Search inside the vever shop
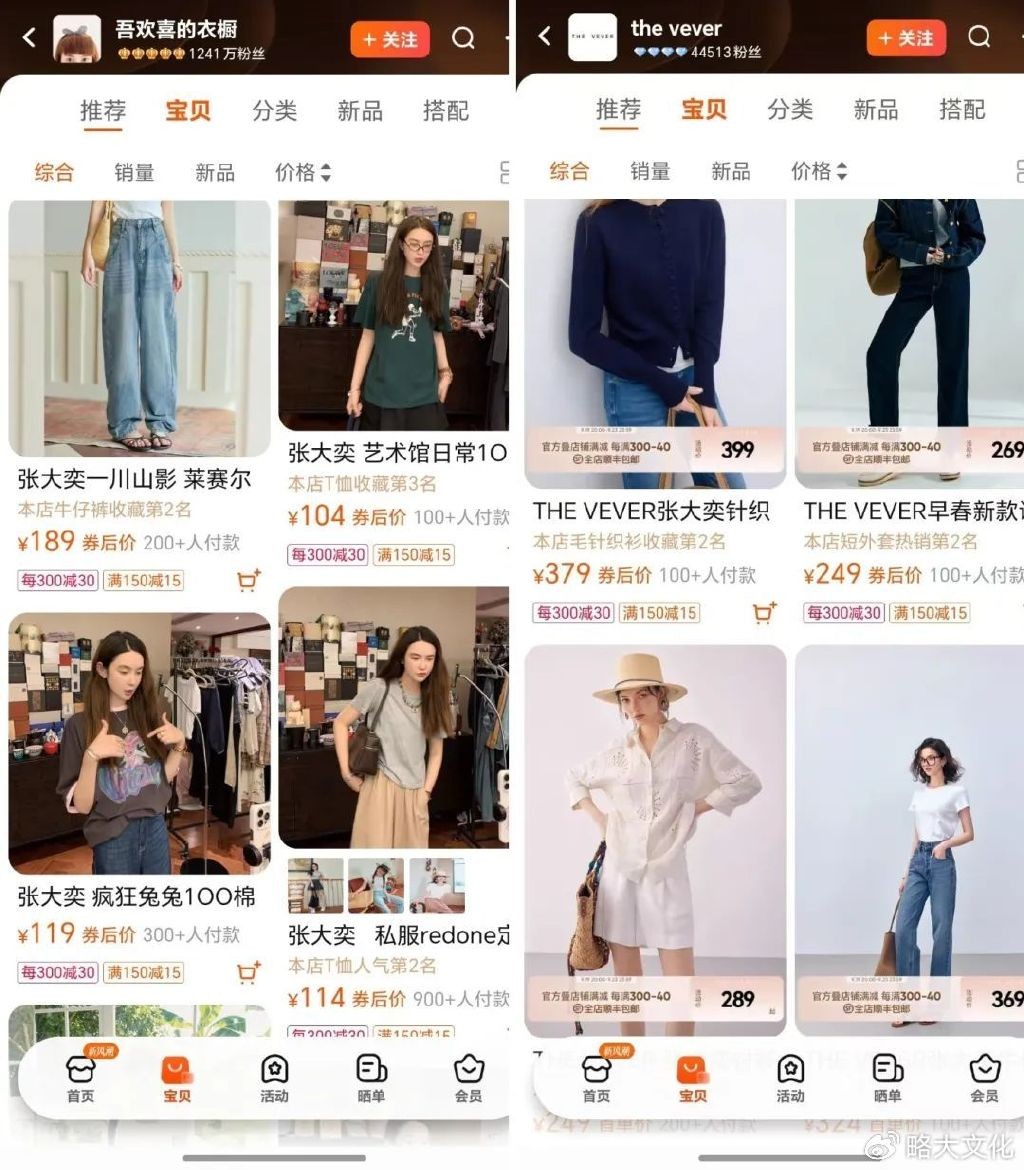Image resolution: width=1024 pixels, height=1170 pixels. [x=979, y=38]
